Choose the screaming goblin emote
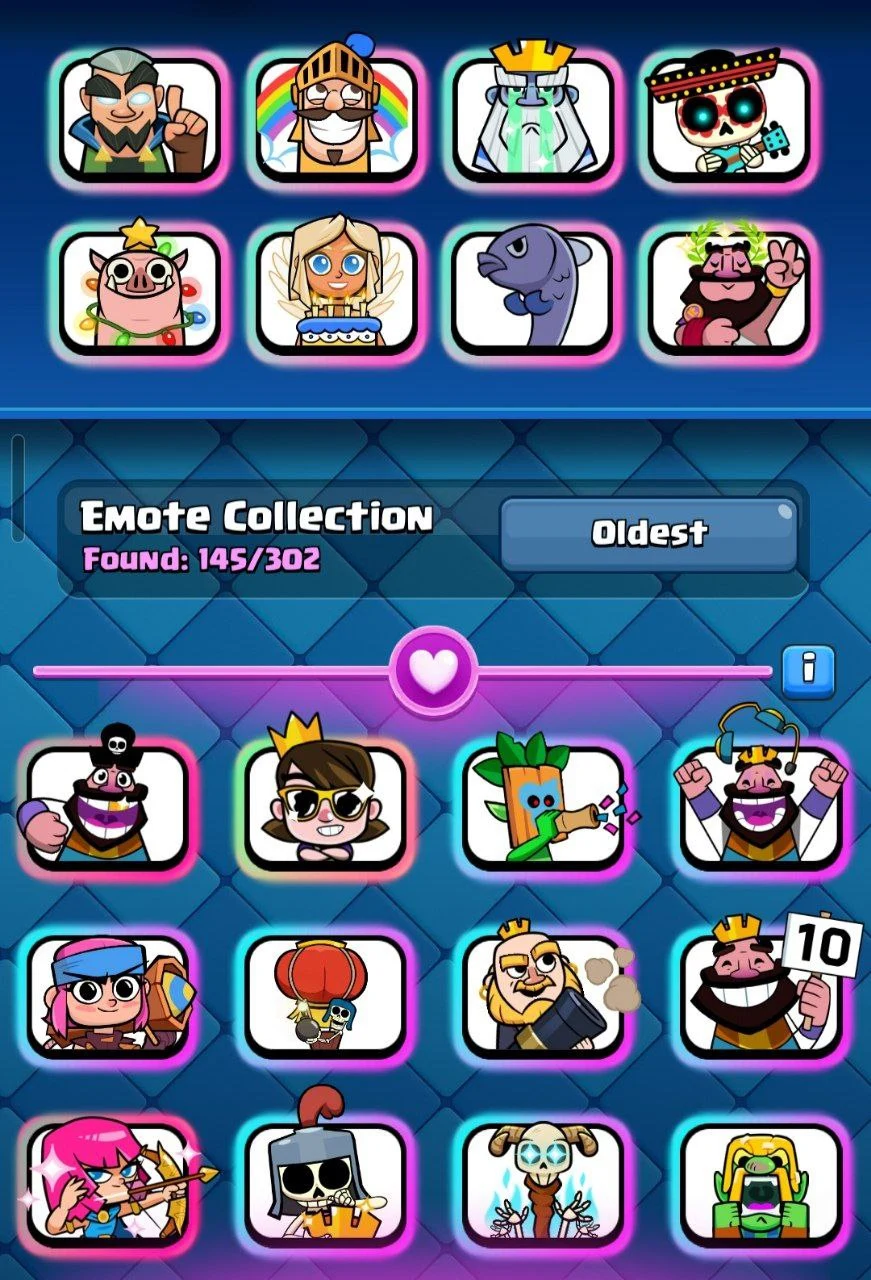The image size is (871, 1280). pyautogui.click(x=760, y=1183)
